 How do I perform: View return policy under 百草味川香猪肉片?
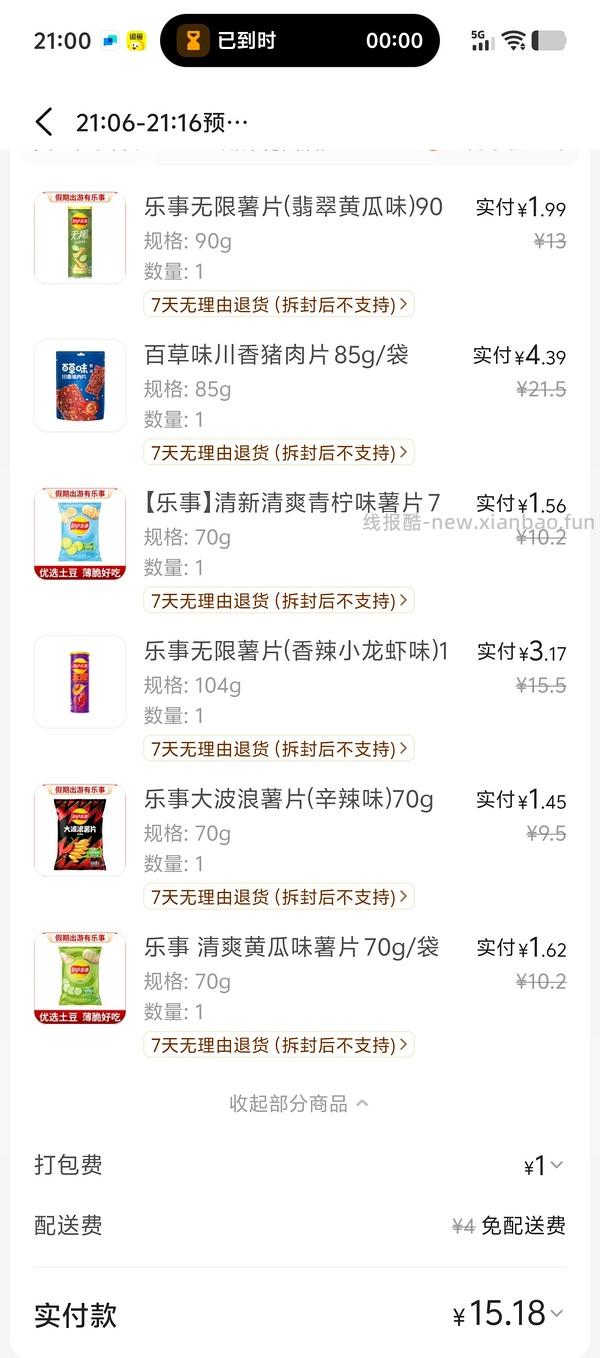(x=279, y=453)
